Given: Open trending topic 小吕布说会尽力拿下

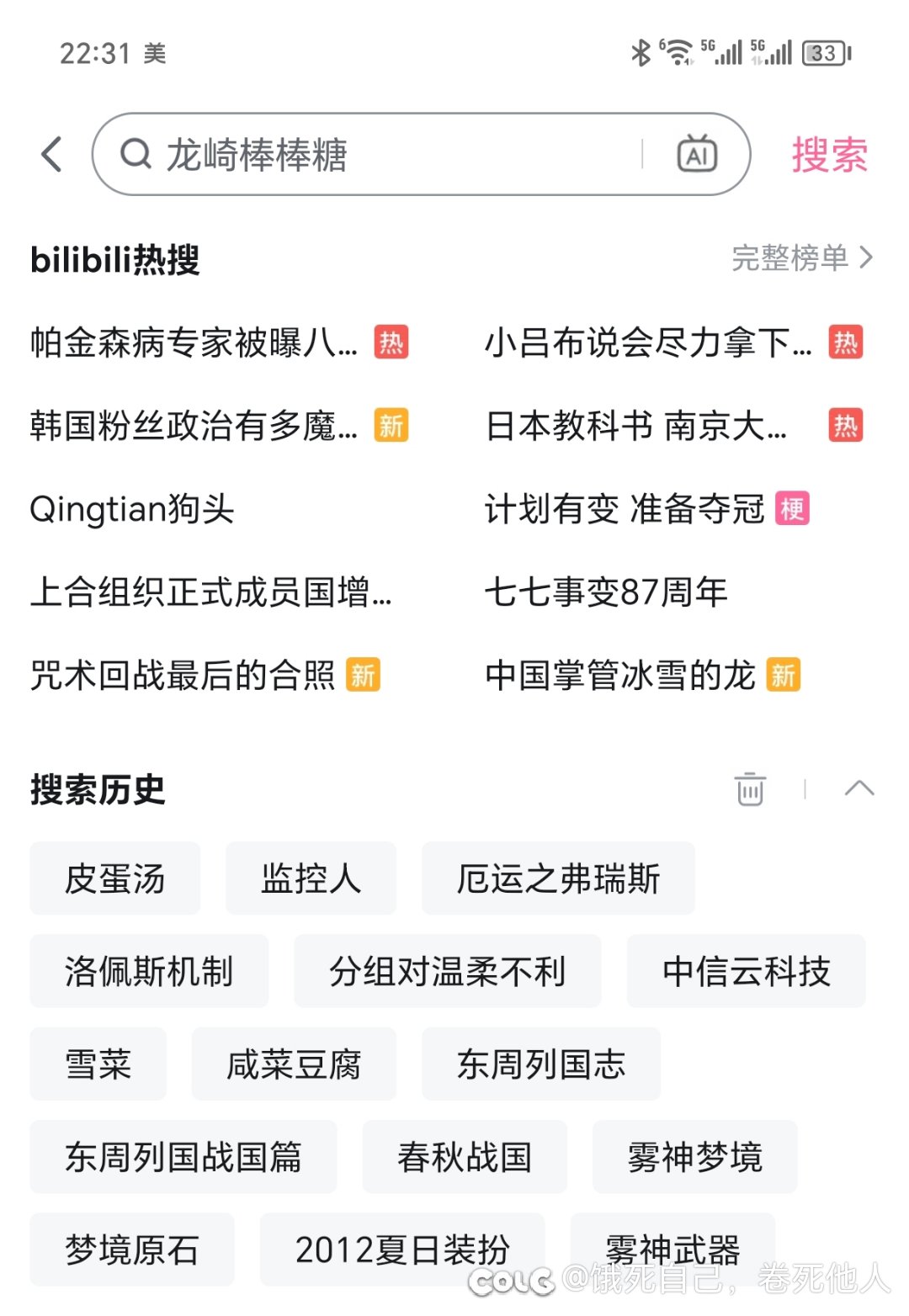Looking at the screenshot, I should point(648,343).
